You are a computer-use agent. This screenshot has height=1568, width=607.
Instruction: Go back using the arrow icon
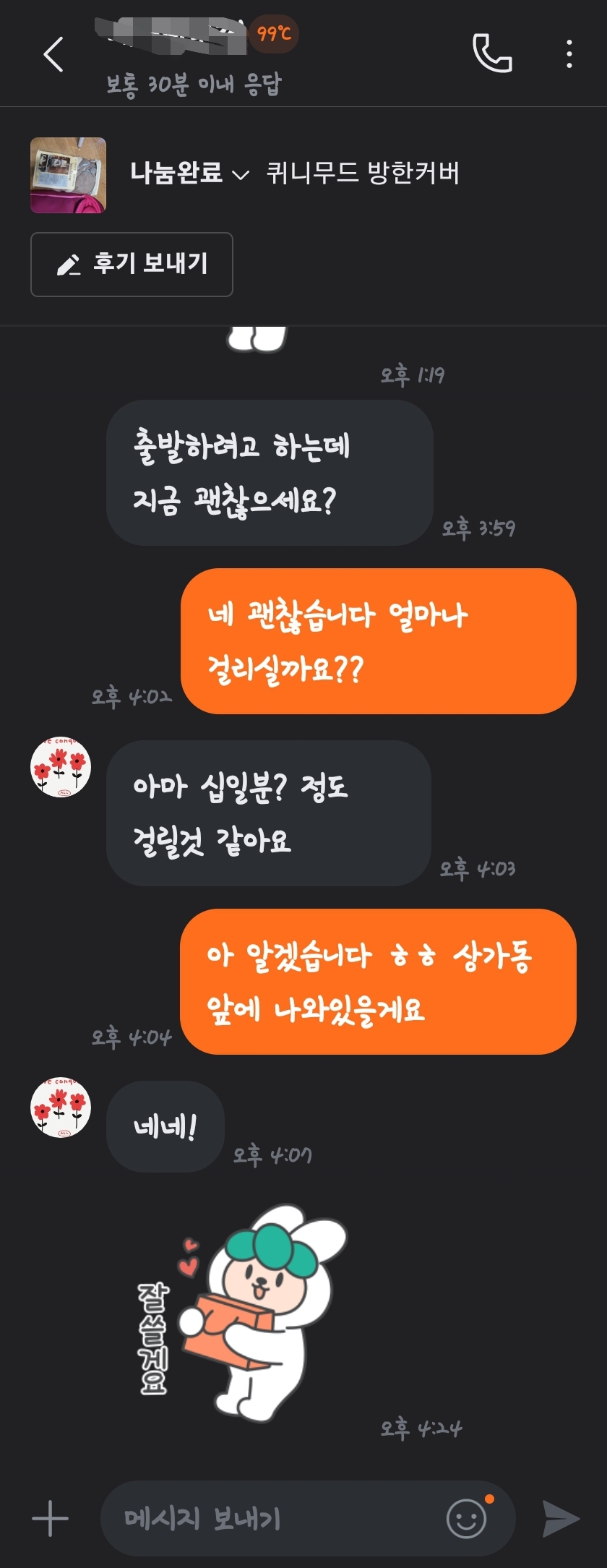pyautogui.click(x=53, y=54)
